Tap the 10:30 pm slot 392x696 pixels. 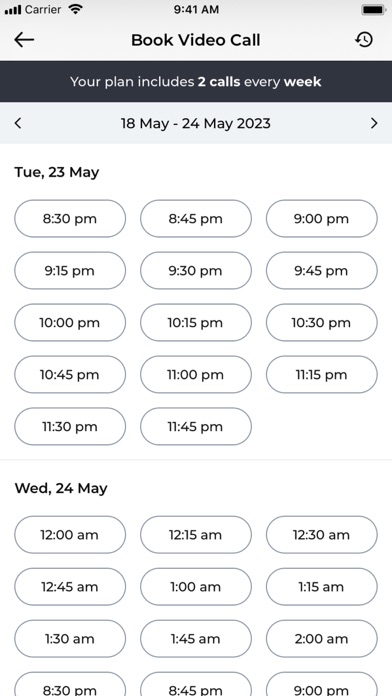(x=322, y=323)
